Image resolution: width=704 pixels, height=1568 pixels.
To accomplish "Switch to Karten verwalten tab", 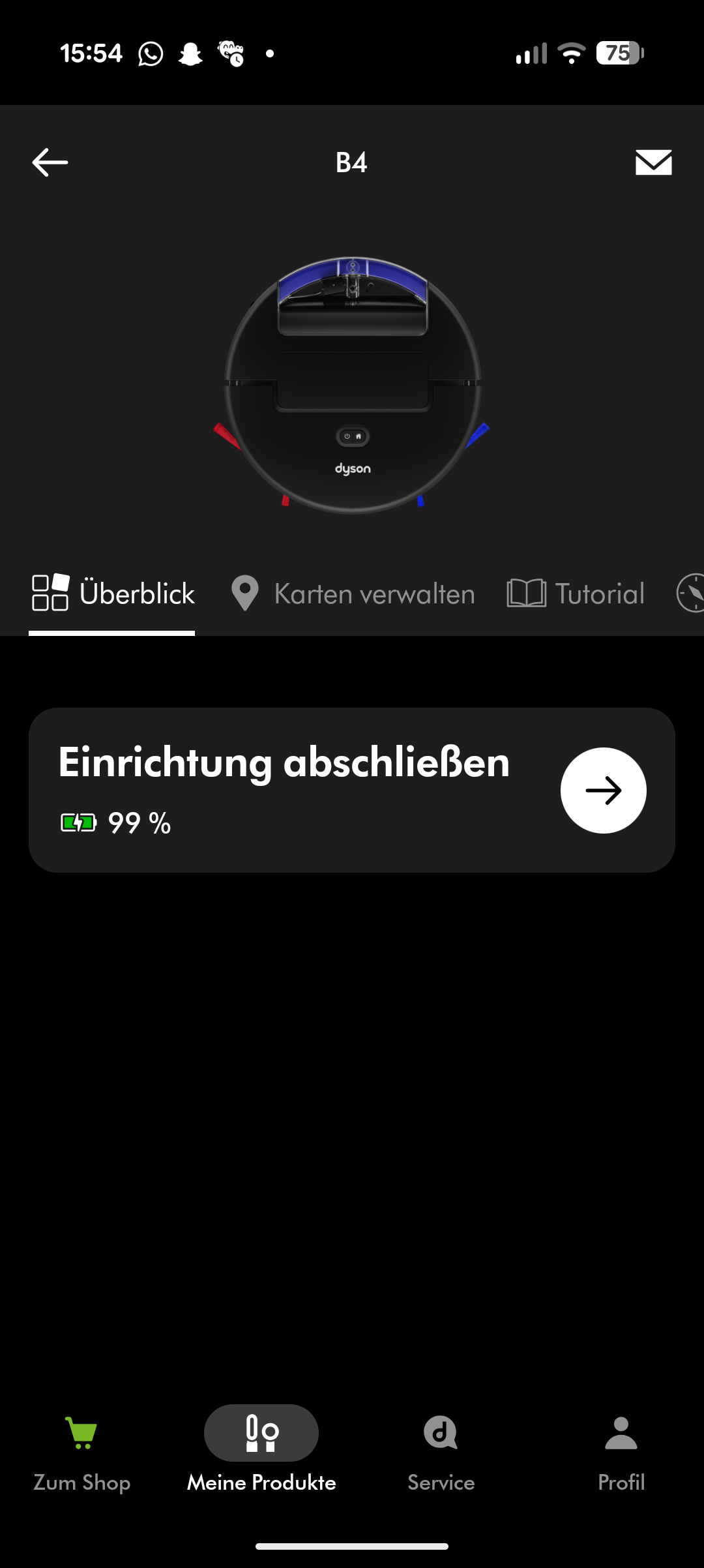I will point(353,594).
